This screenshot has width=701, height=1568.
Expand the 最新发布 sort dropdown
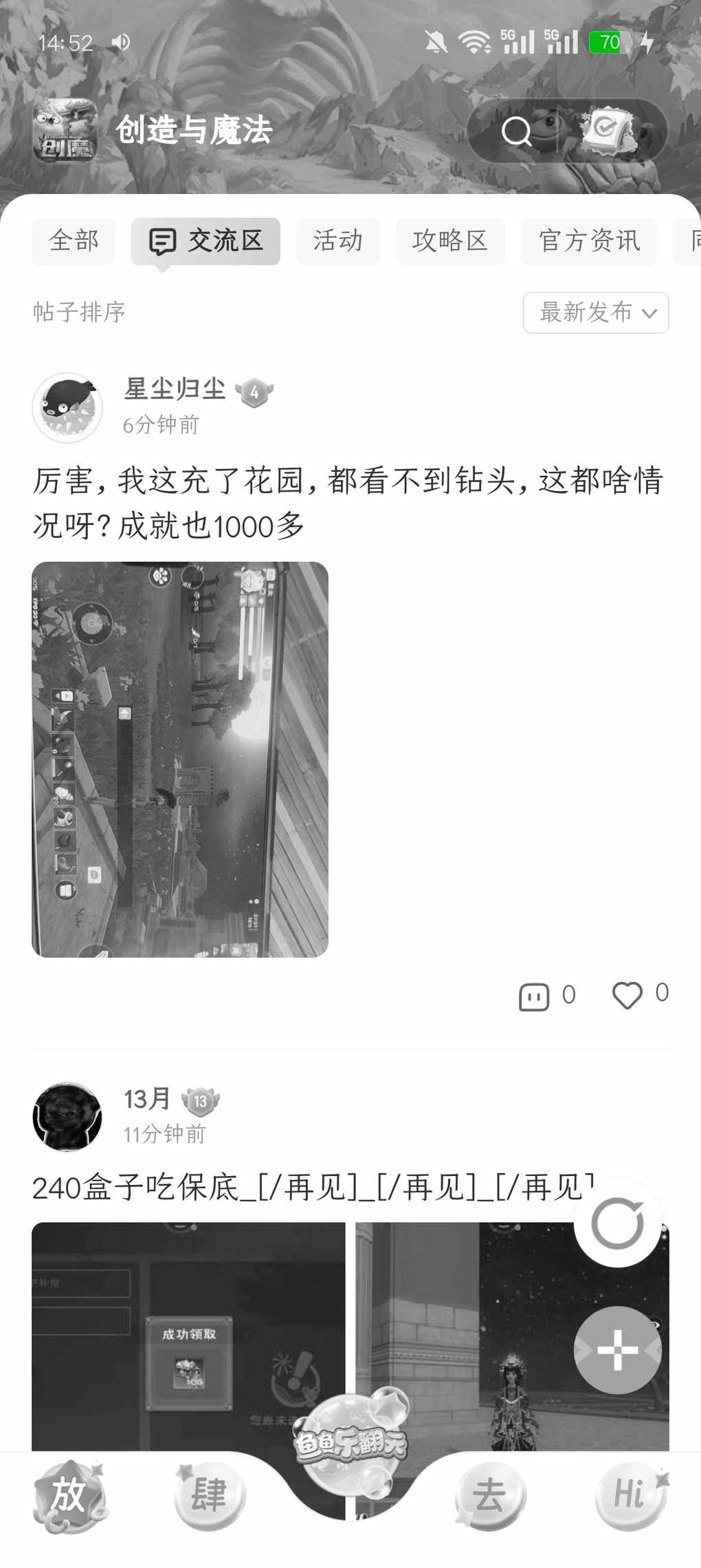coord(596,313)
